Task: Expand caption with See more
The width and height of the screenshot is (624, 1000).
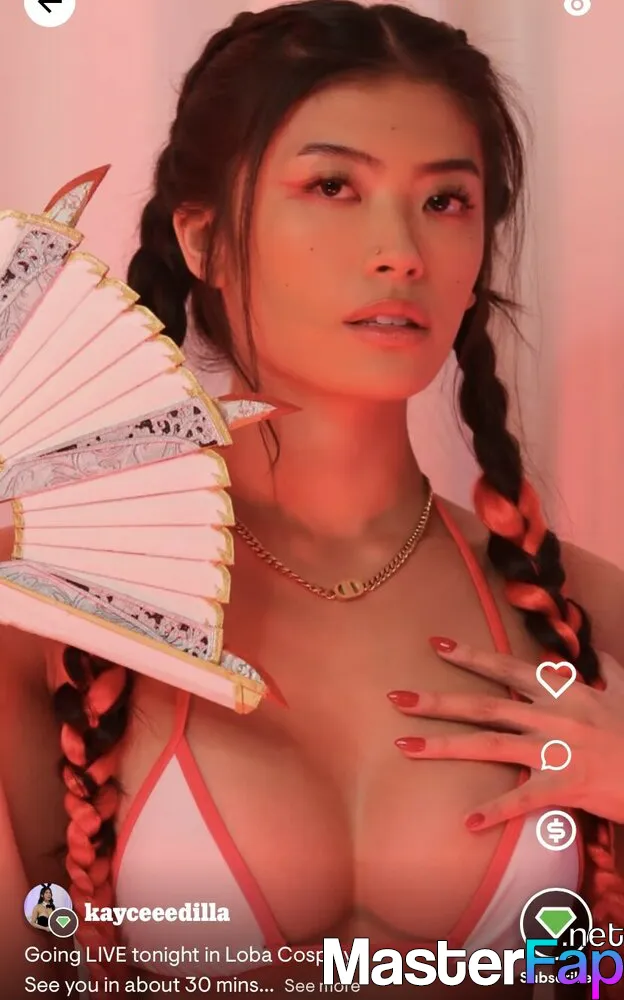Action: pos(322,985)
